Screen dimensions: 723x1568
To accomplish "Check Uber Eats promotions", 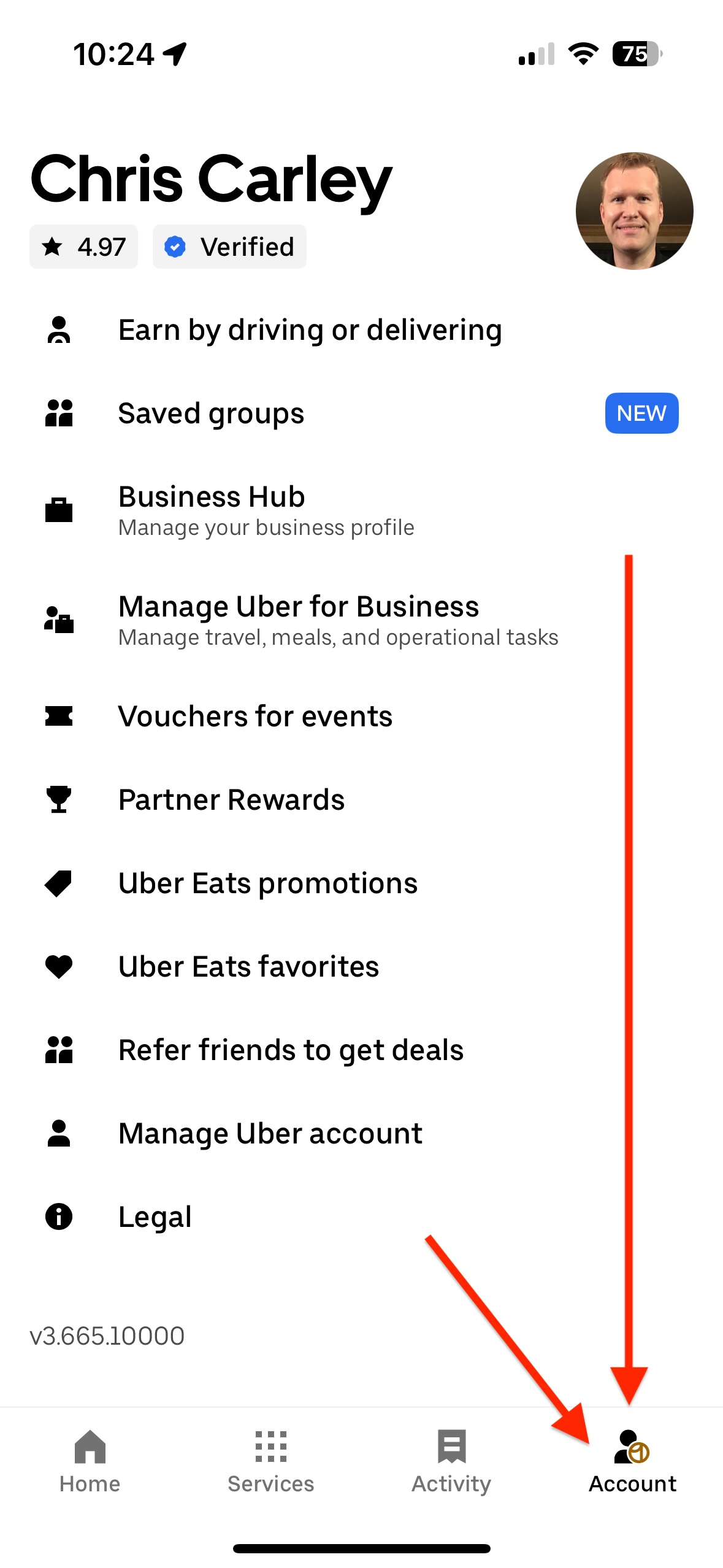I will (x=267, y=883).
